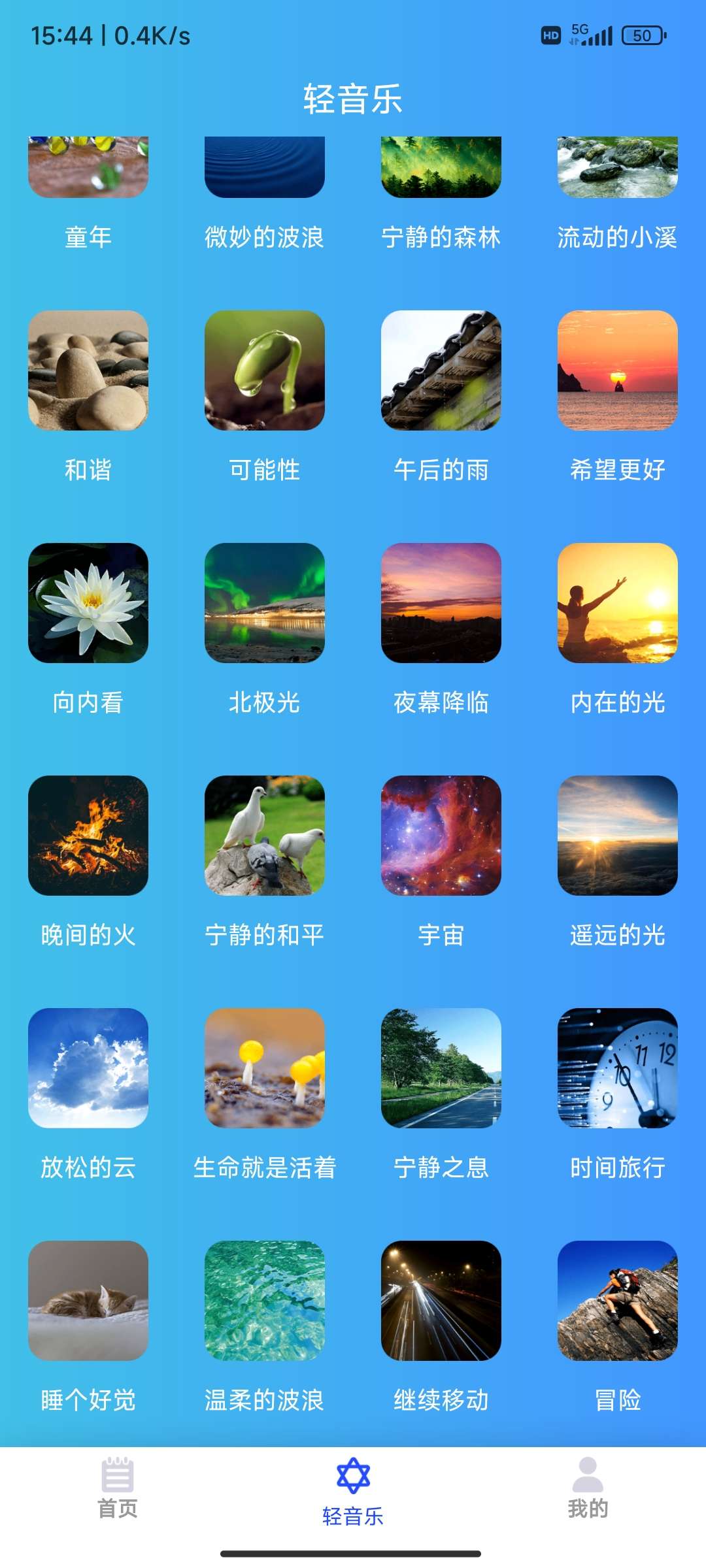Open 生命就是活着 music tile
The height and width of the screenshot is (1568, 706).
265,1068
